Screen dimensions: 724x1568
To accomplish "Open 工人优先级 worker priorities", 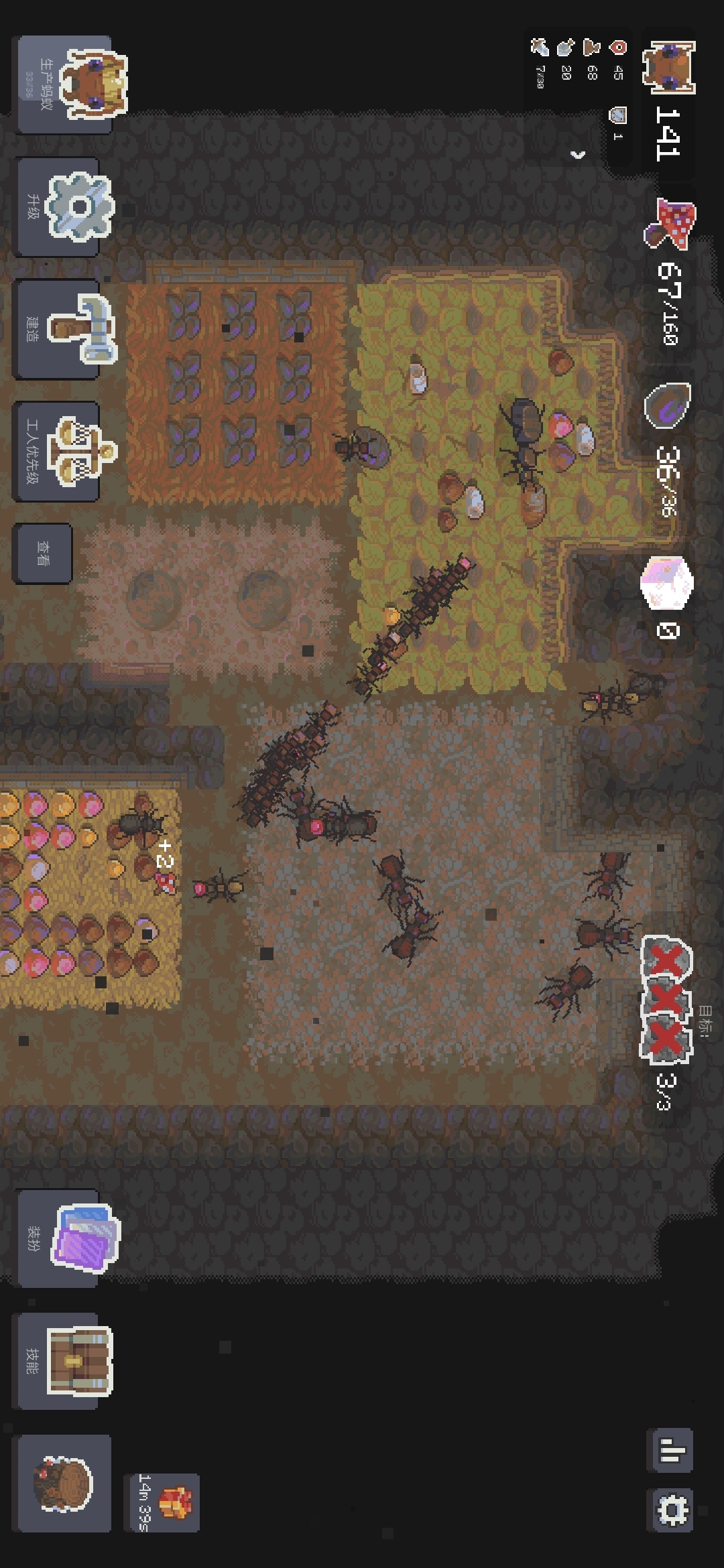I will [x=58, y=451].
